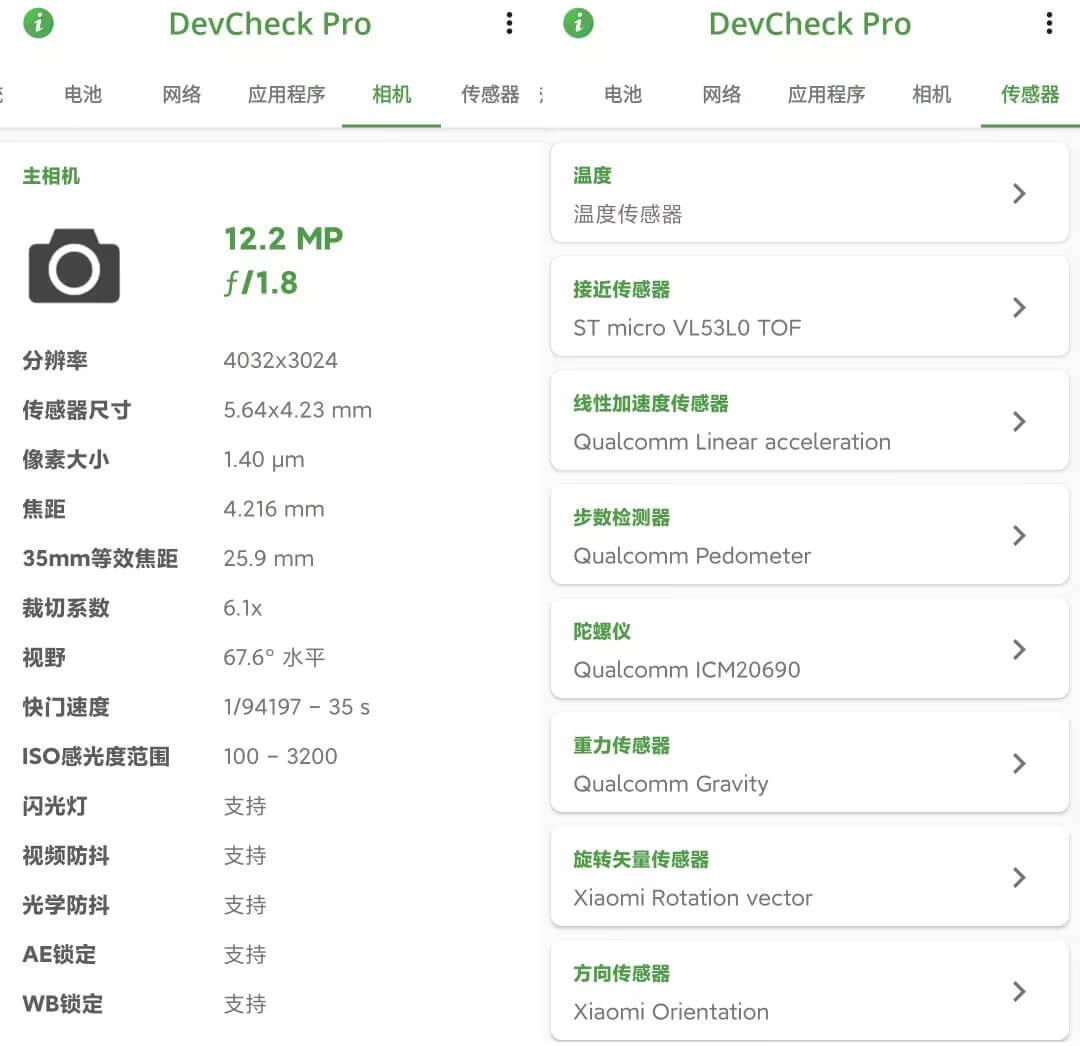Open the 方向传感器 Xiaomi Orientation row
Viewport: 1080px width, 1046px height.
coord(809,991)
